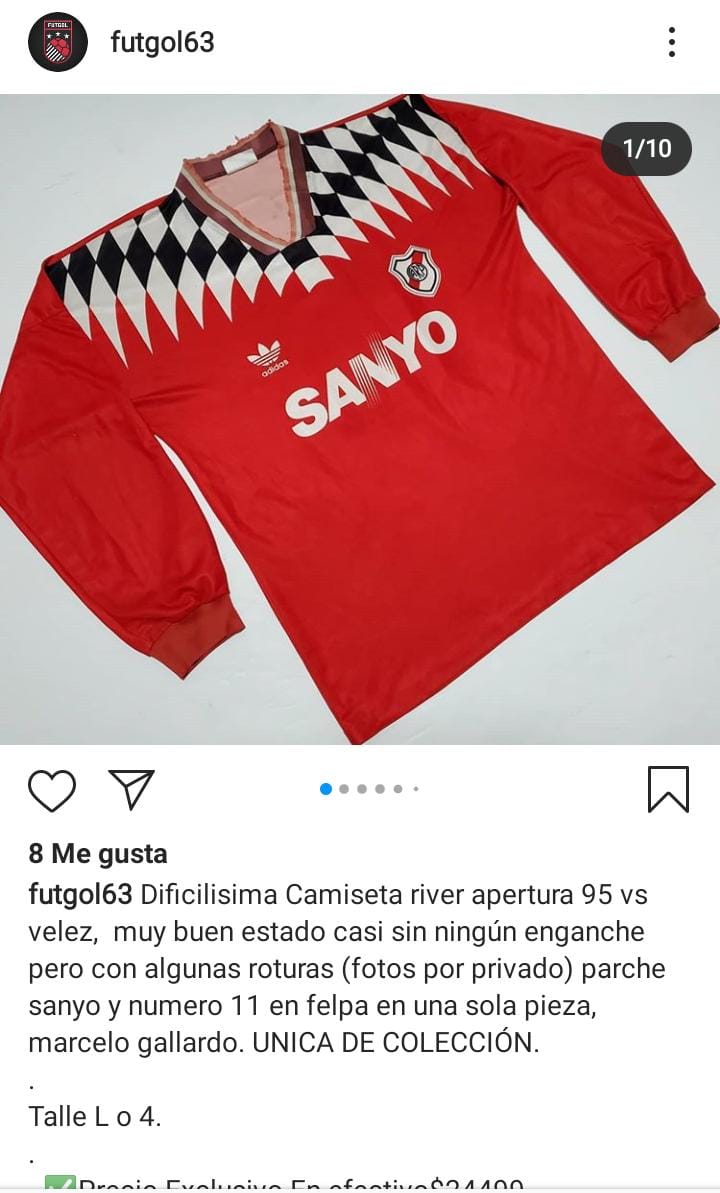Screen dimensions: 720x1193
Task: Save this post with the bookmark icon
Action: tap(668, 790)
